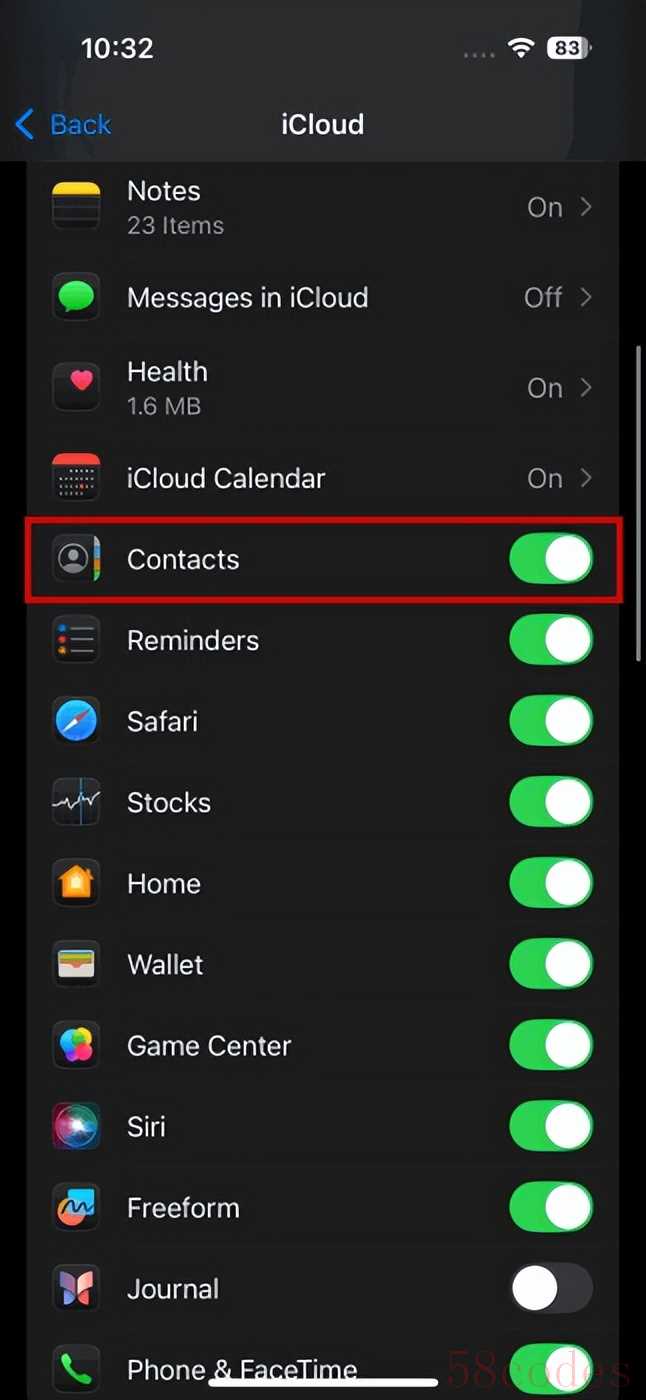Viewport: 646px width, 1400px height.
Task: Open Health iCloud settings
Action: tap(322, 388)
